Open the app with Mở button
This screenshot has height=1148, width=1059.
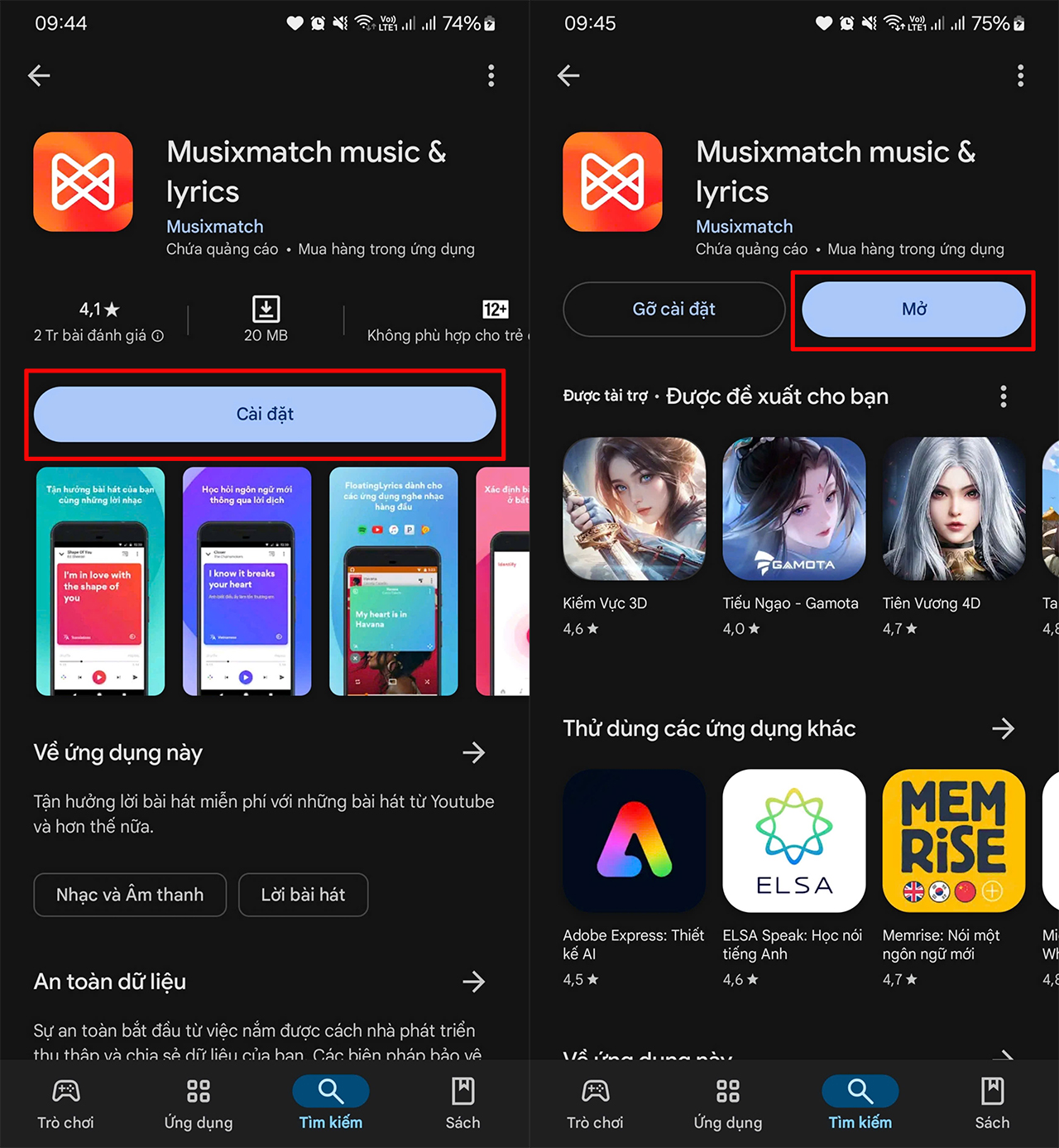[913, 309]
